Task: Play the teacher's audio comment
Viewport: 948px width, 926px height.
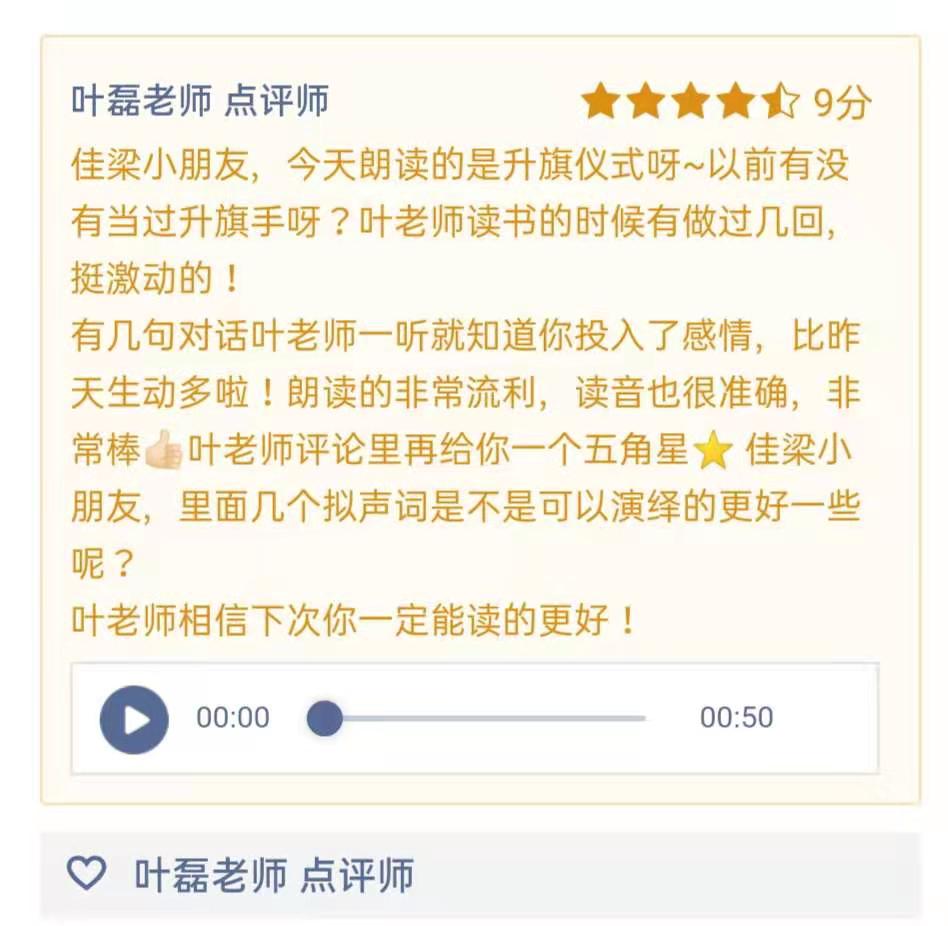Action: coord(134,719)
